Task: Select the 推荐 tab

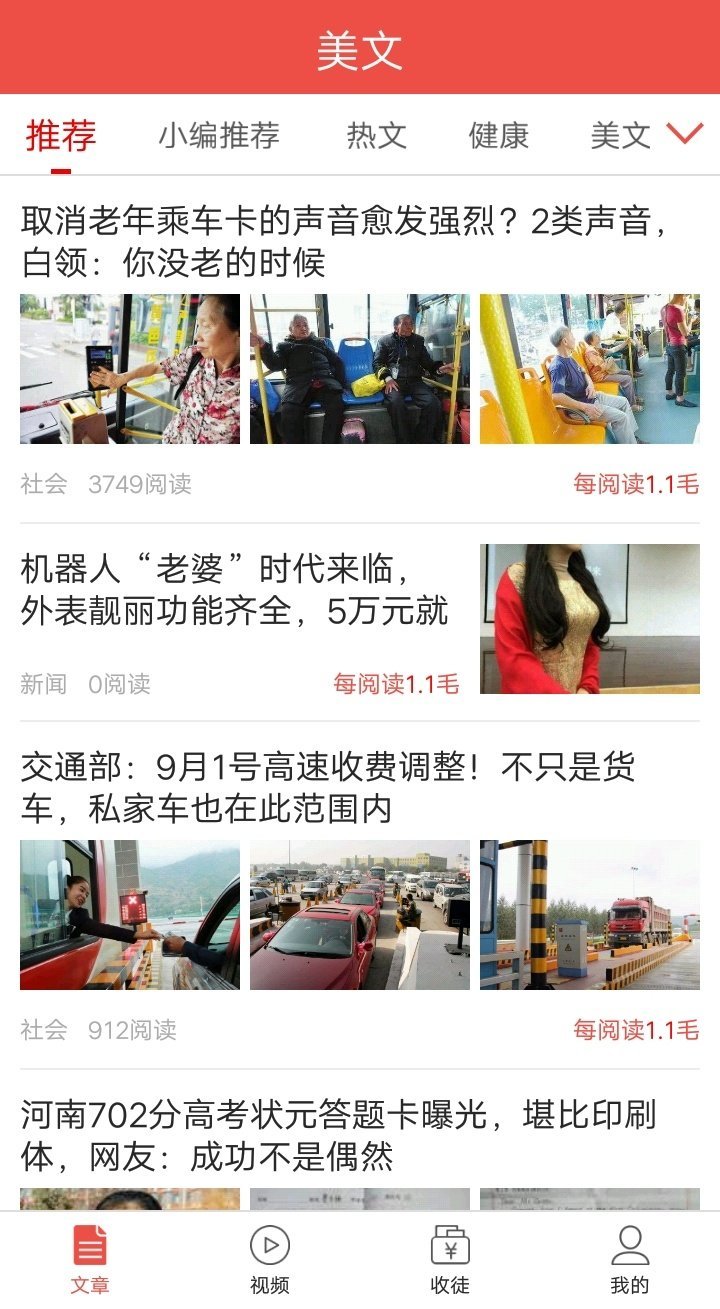Action: [61, 135]
